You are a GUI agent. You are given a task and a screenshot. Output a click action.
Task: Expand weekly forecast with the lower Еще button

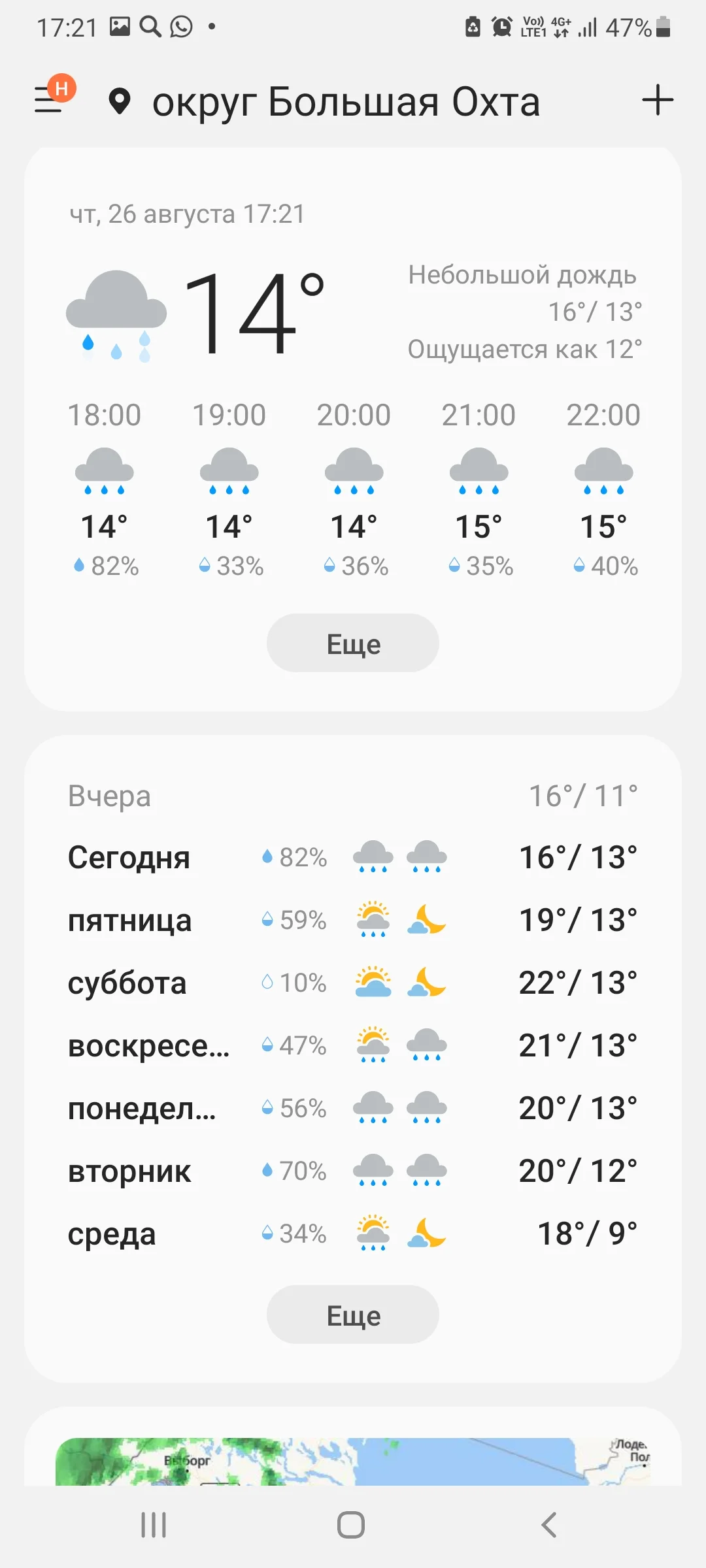(x=352, y=1315)
